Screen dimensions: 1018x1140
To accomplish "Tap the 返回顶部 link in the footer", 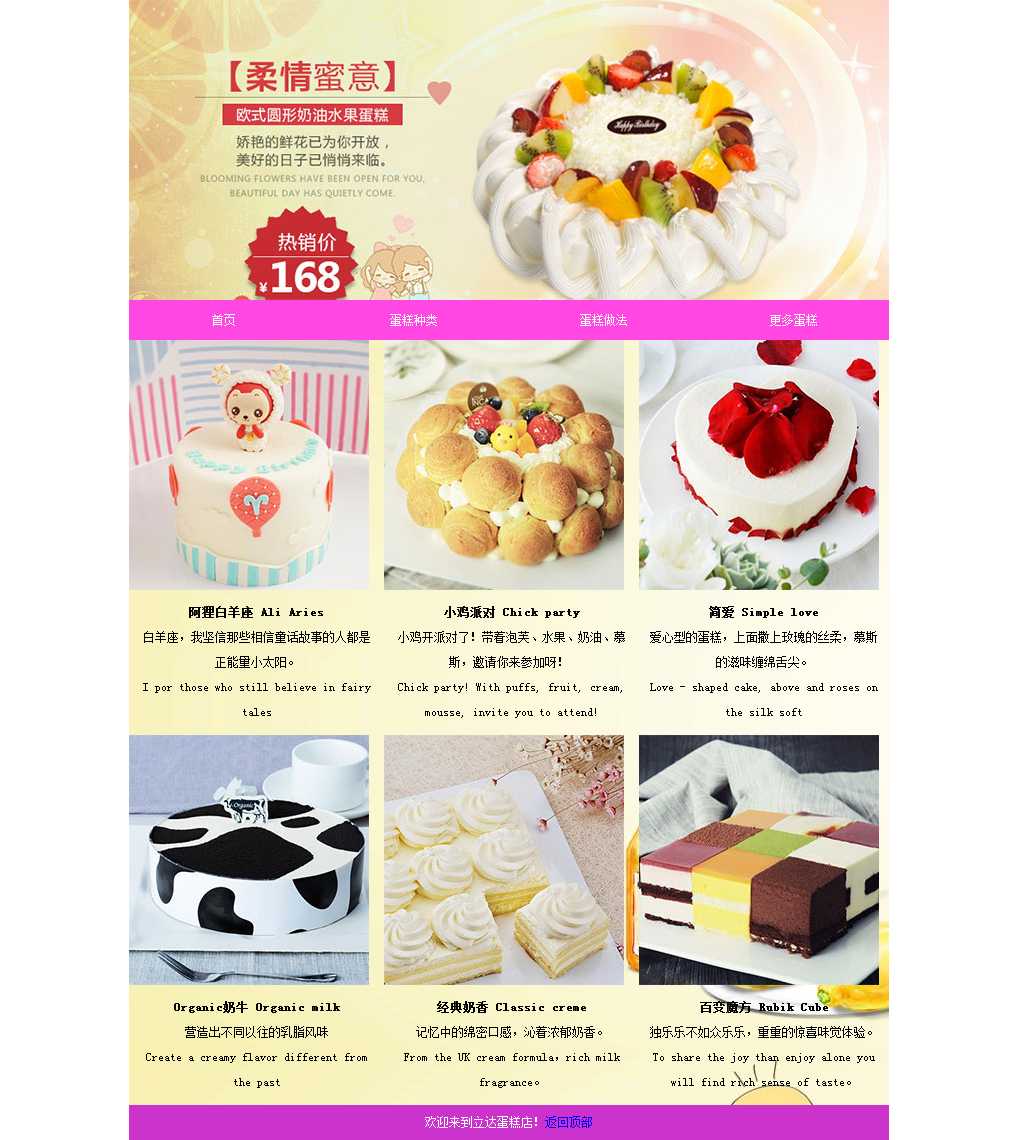I will pyautogui.click(x=568, y=1122).
